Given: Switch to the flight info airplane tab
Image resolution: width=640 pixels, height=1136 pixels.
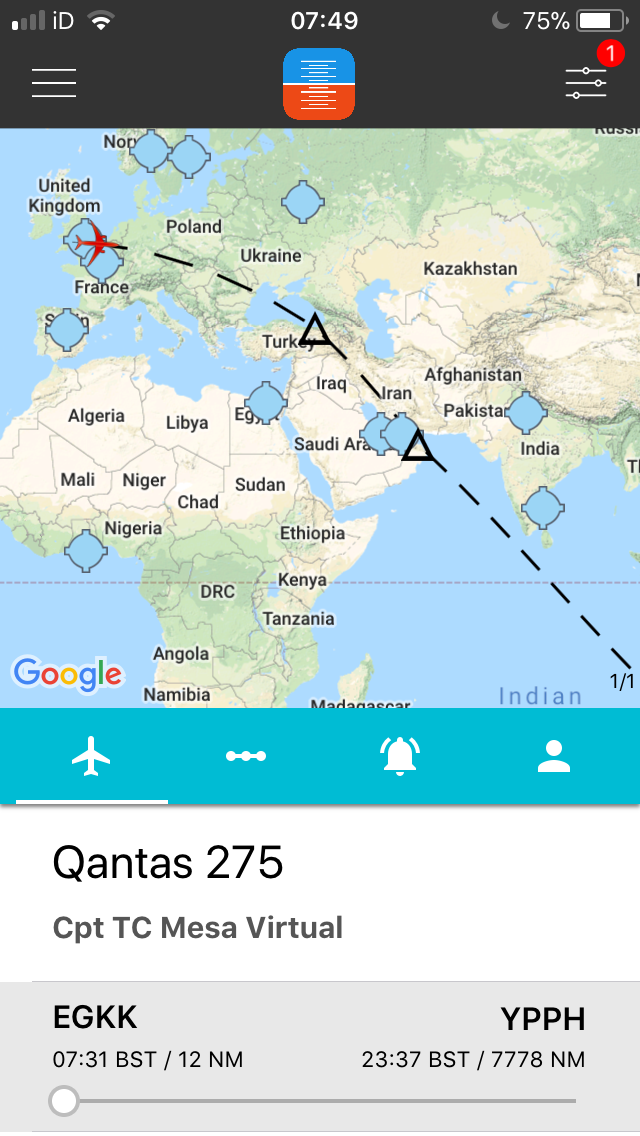Looking at the screenshot, I should pyautogui.click(x=91, y=756).
